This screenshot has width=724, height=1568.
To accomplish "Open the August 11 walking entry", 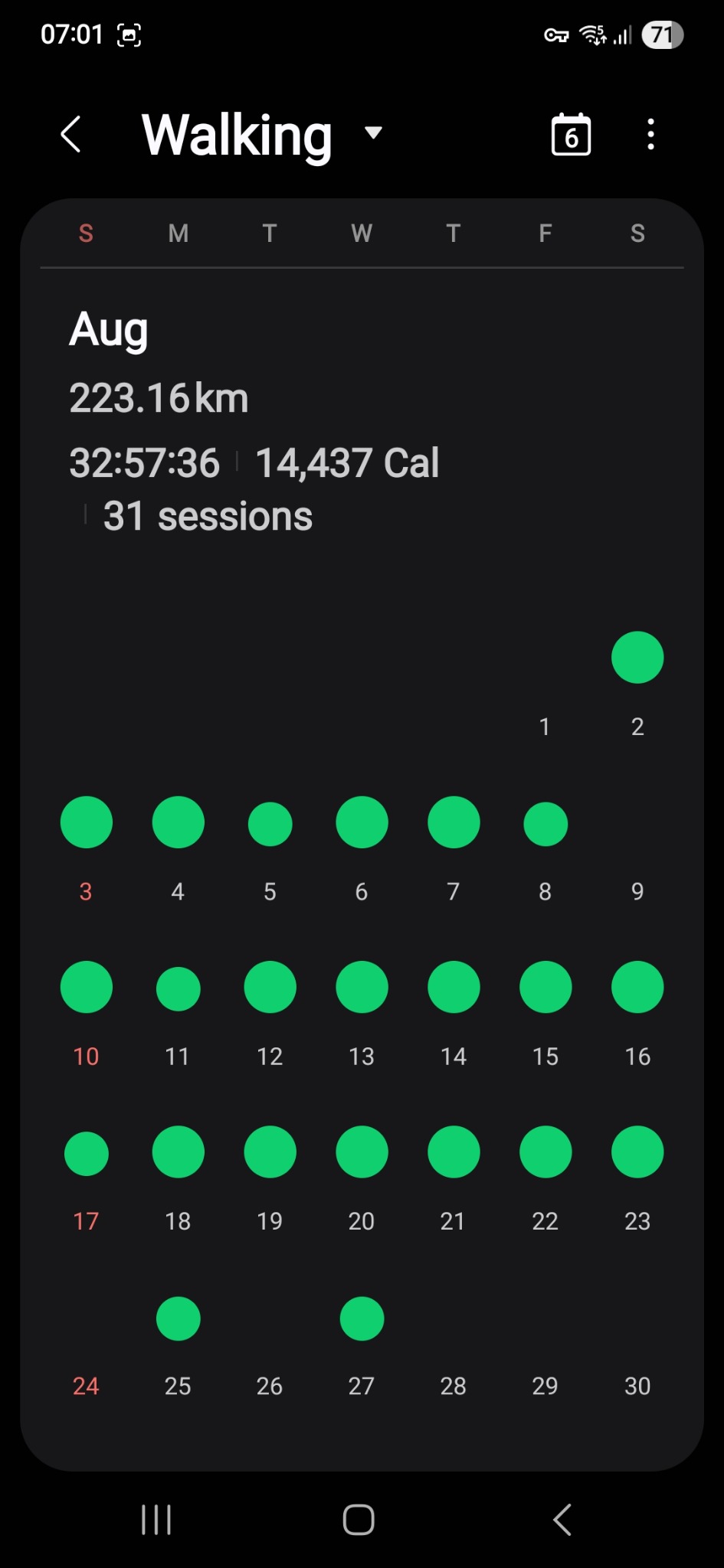I will pyautogui.click(x=178, y=989).
